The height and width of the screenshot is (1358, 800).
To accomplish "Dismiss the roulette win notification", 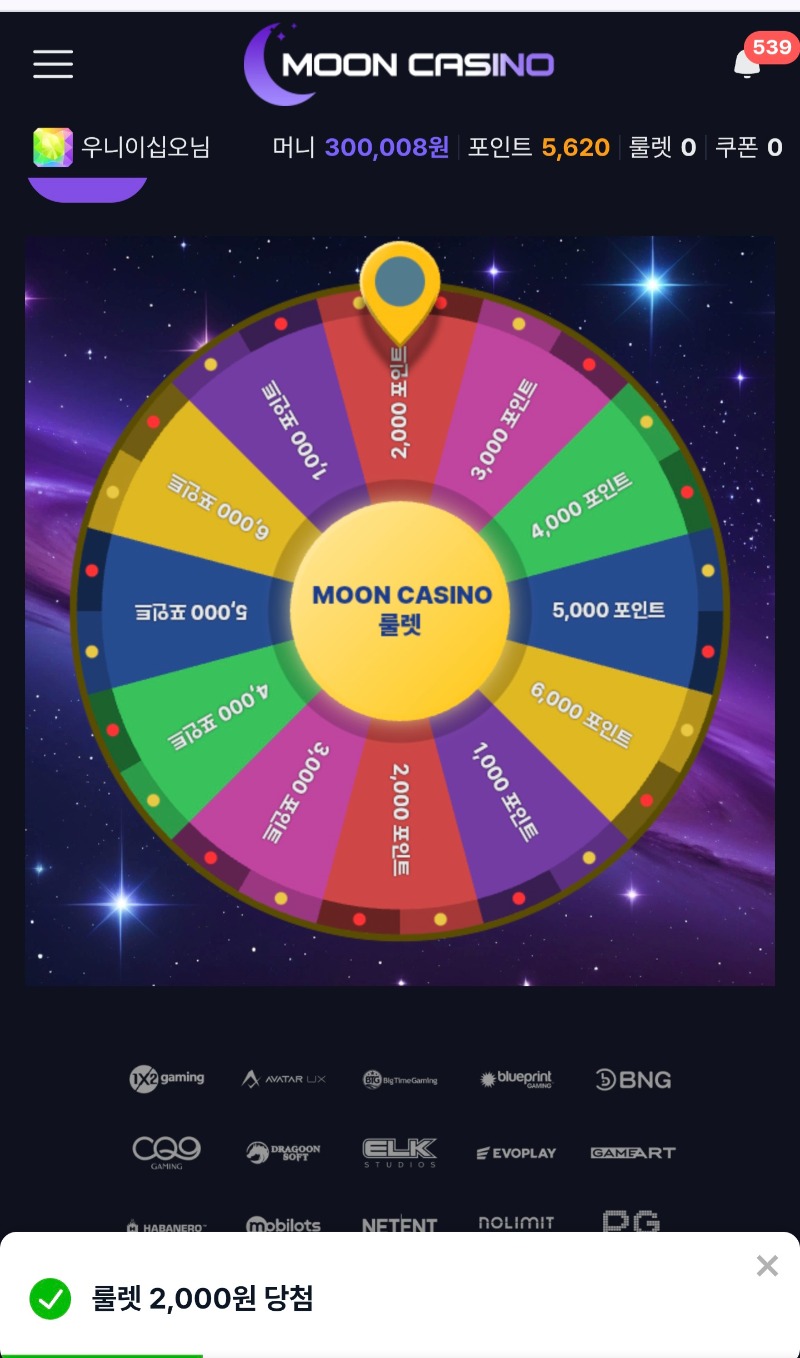I will (x=767, y=1266).
